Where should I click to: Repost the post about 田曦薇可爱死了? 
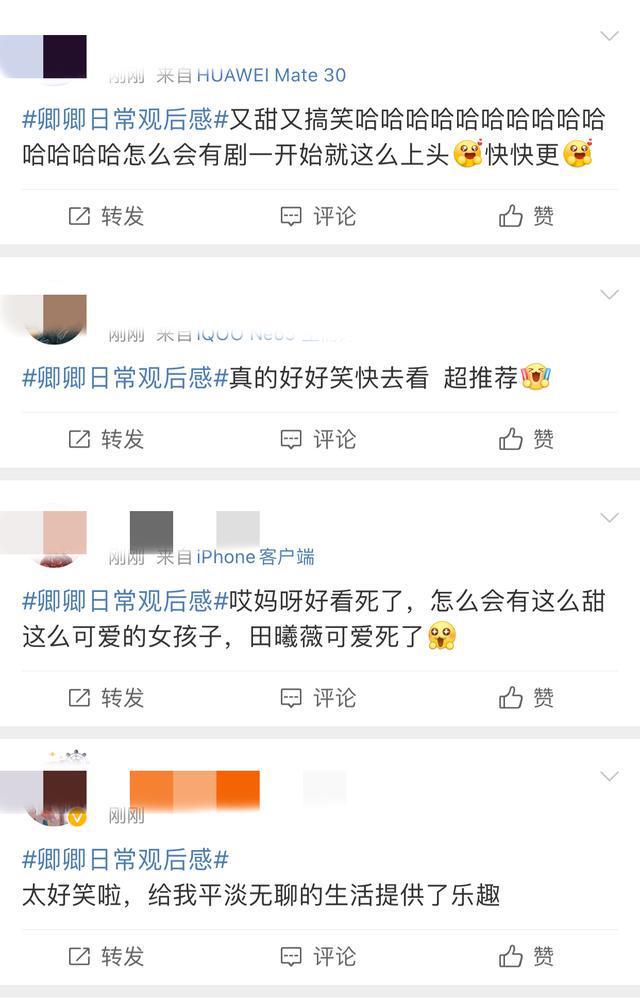click(x=106, y=697)
